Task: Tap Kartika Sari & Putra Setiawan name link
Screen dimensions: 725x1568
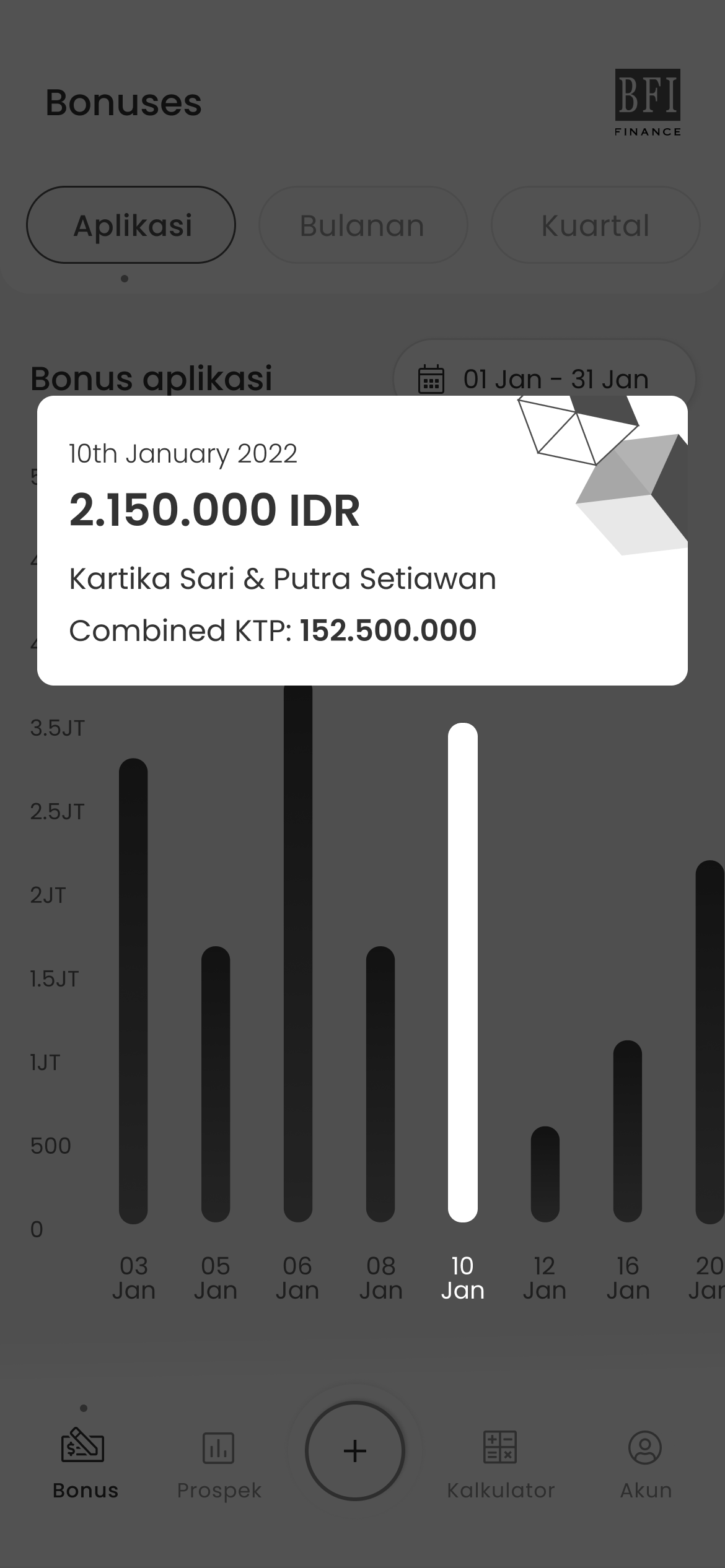Action: point(283,579)
